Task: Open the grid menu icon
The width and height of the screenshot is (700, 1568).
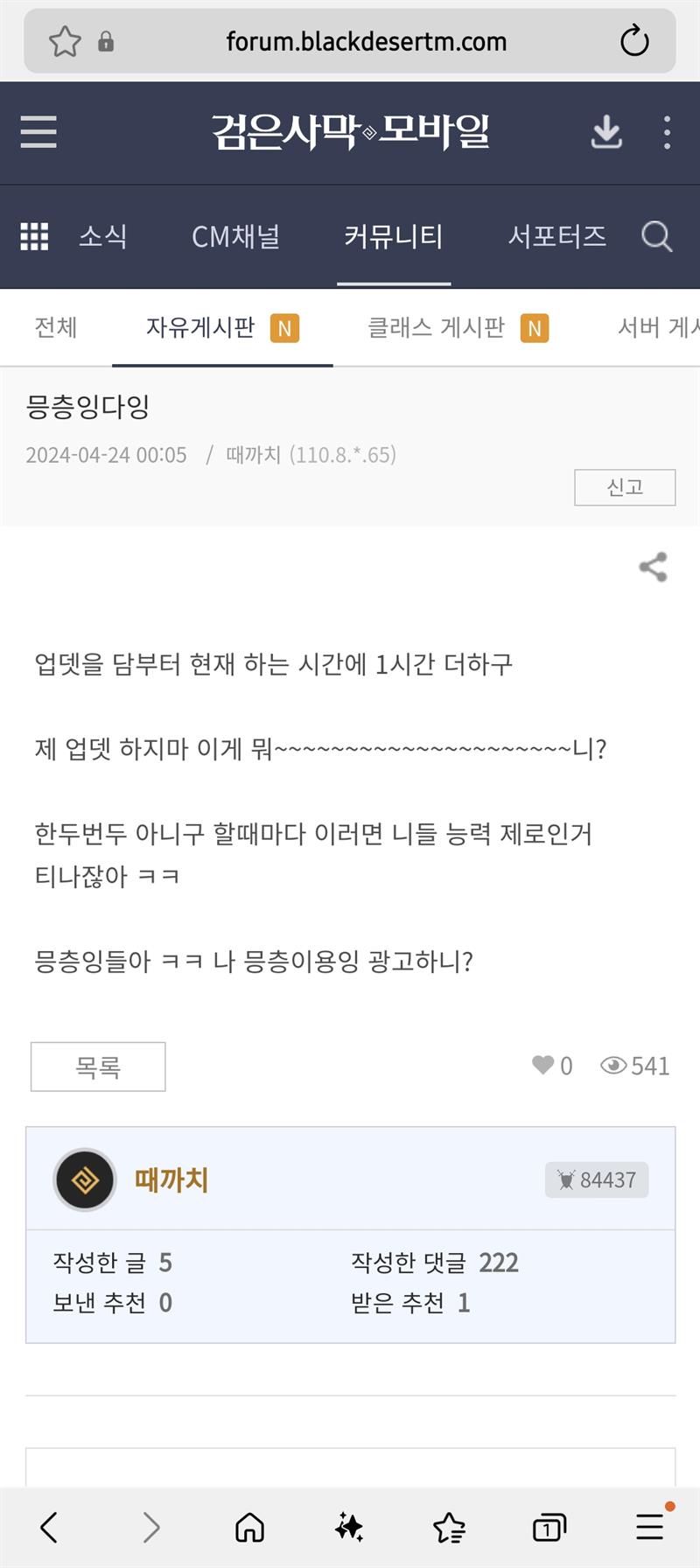Action: [34, 236]
